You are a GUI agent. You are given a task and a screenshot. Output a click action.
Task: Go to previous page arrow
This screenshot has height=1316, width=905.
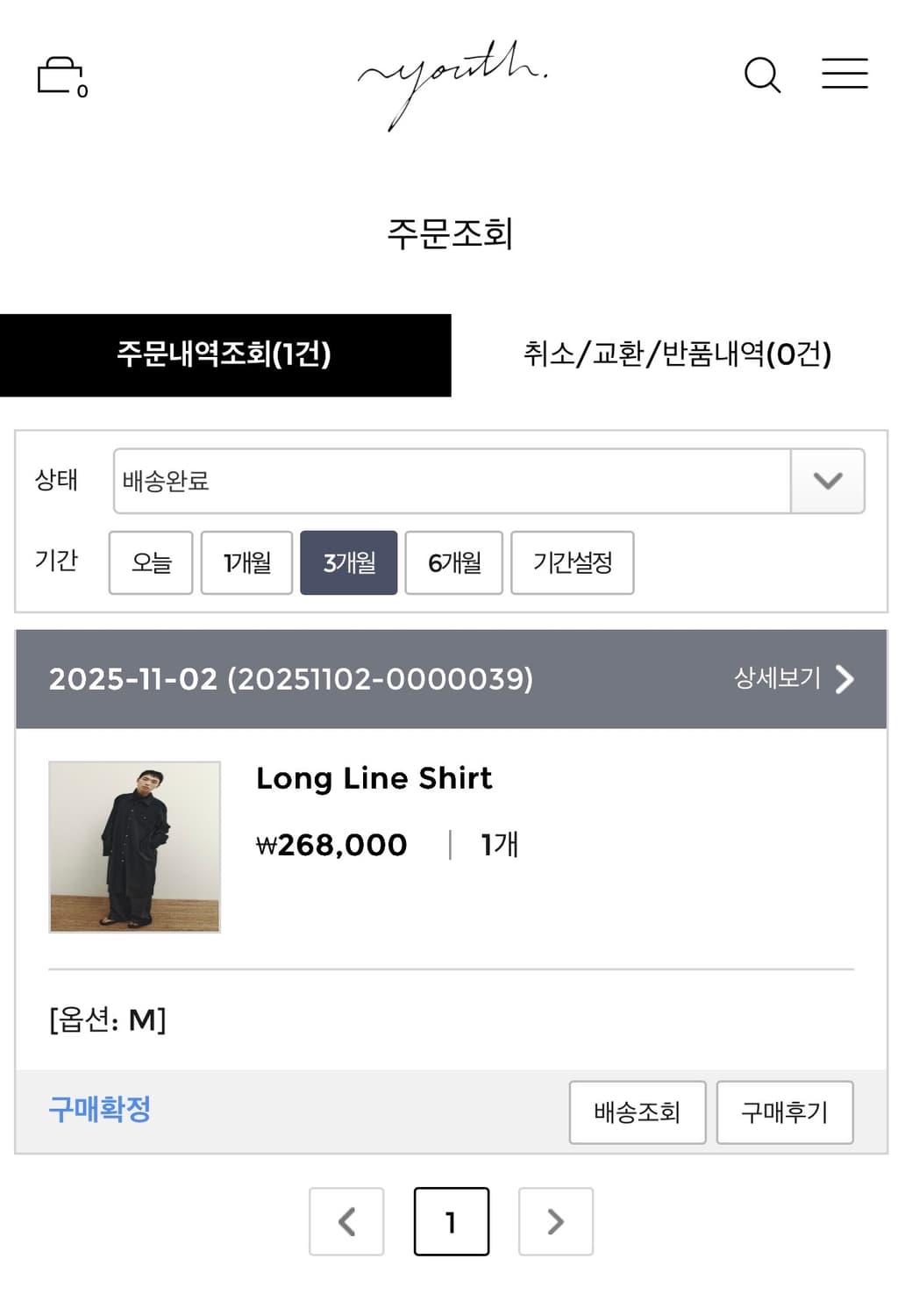[x=346, y=1220]
